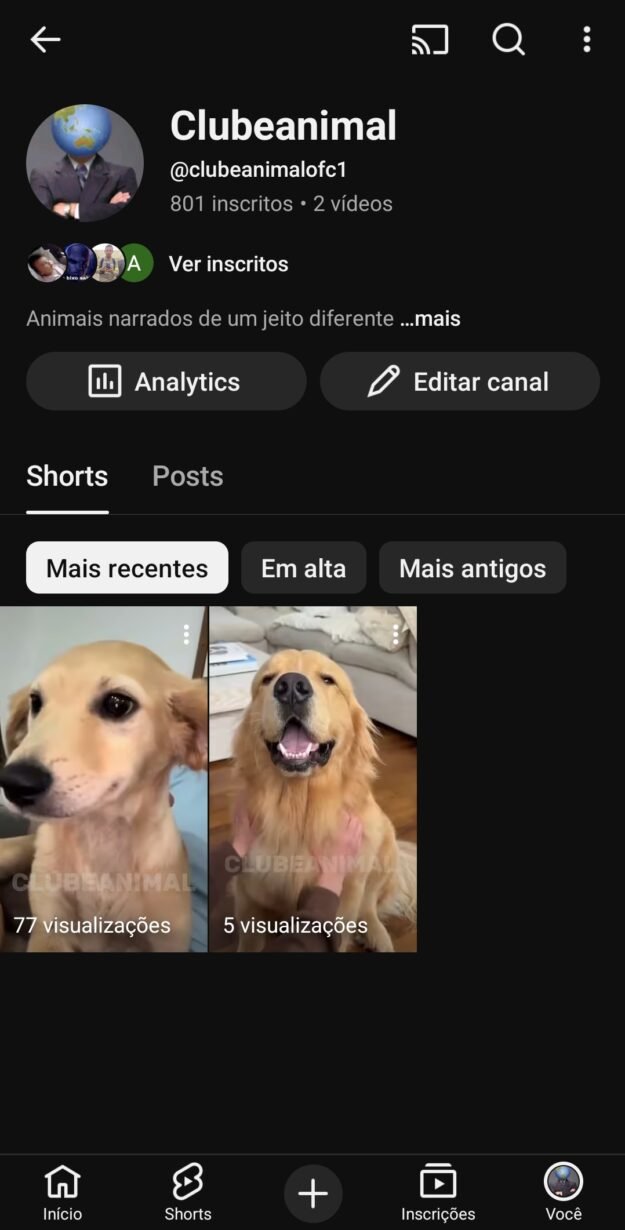Sort Shorts by Mais antigos

tap(472, 568)
